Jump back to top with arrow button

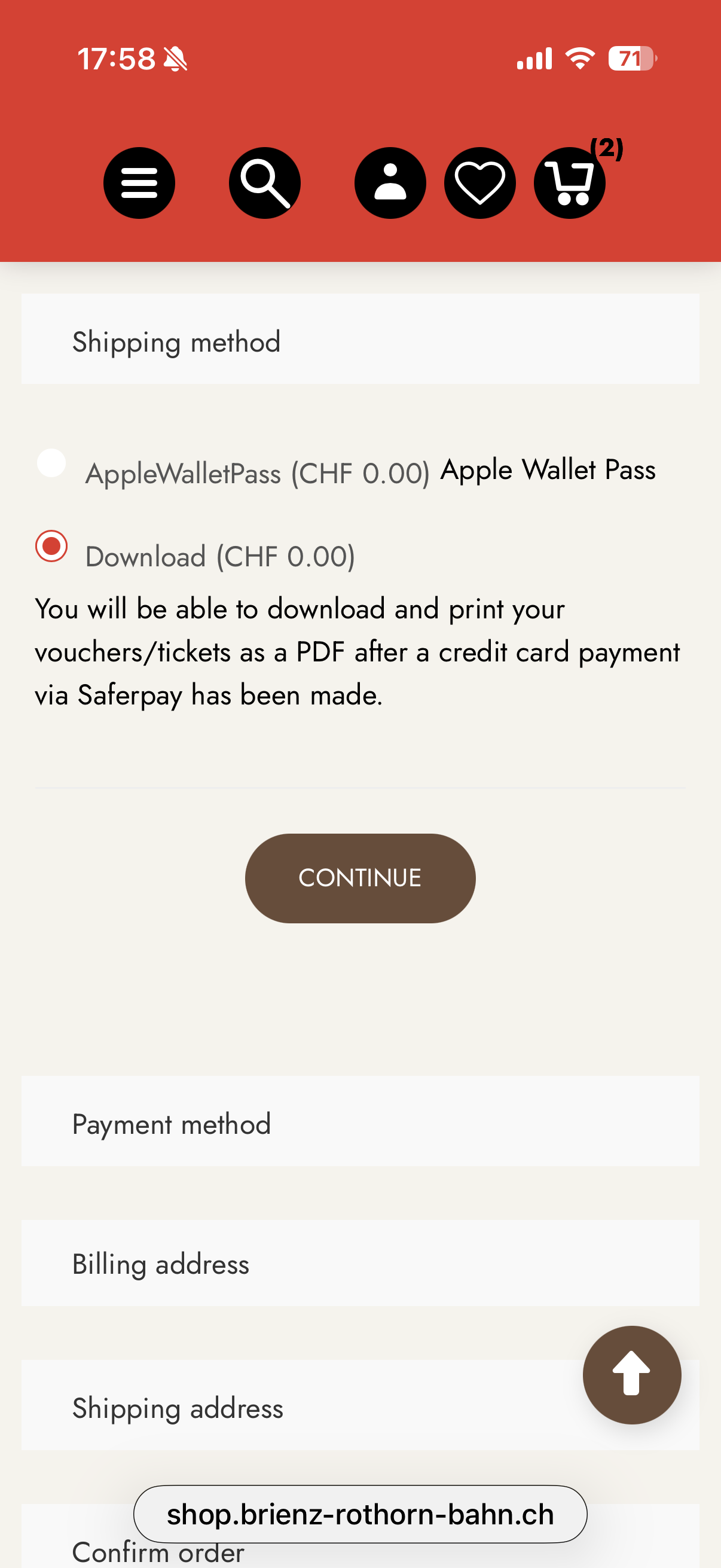631,1374
